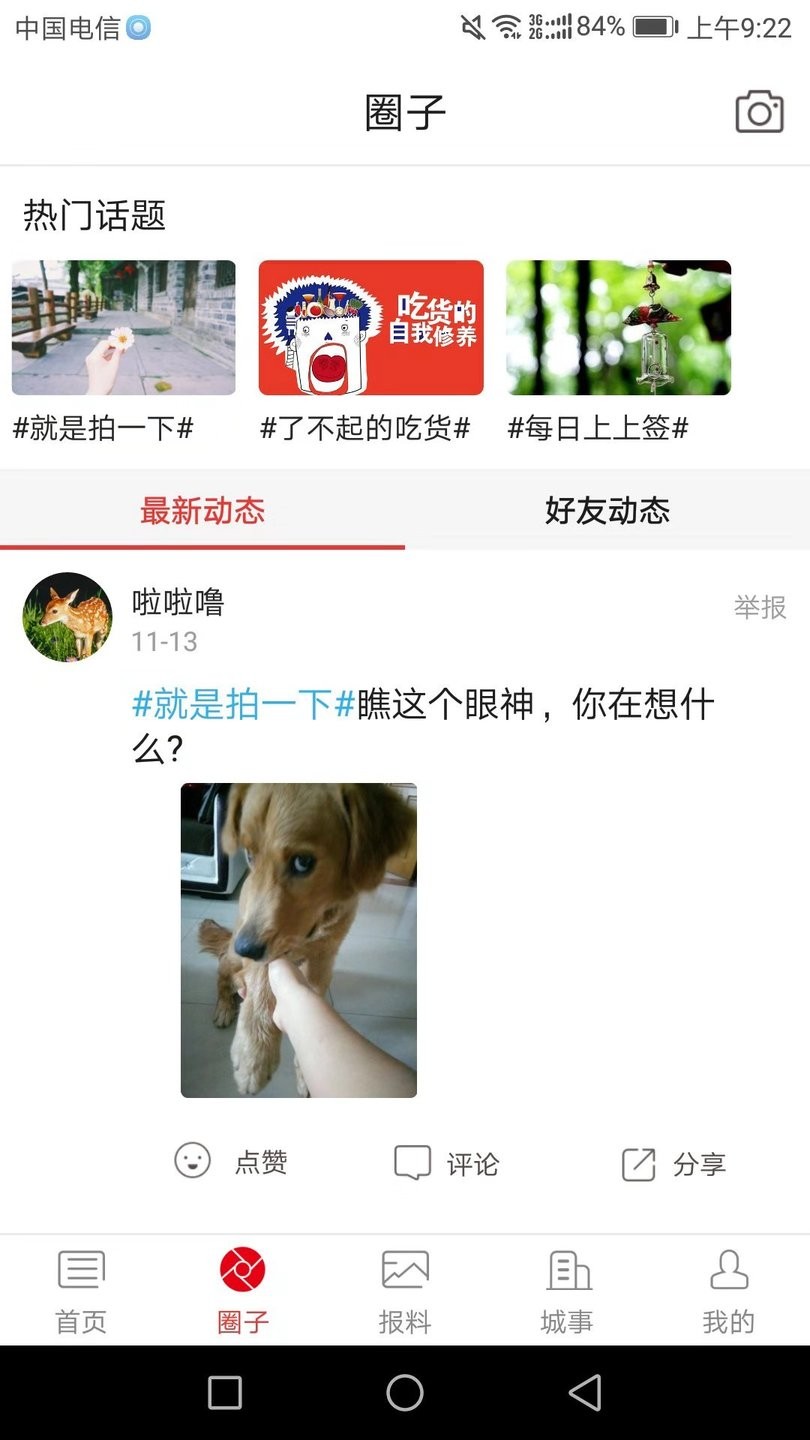Go to the system home screen

click(x=405, y=1392)
